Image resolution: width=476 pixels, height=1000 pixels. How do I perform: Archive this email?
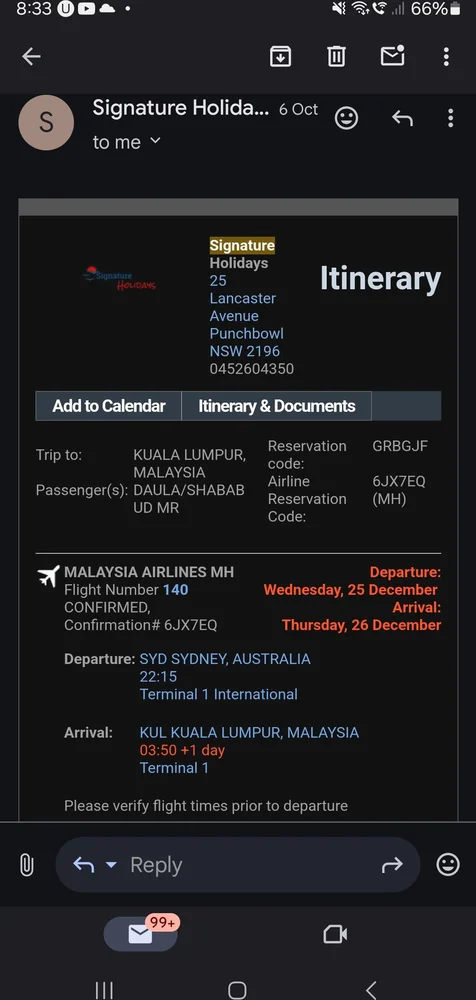click(281, 57)
